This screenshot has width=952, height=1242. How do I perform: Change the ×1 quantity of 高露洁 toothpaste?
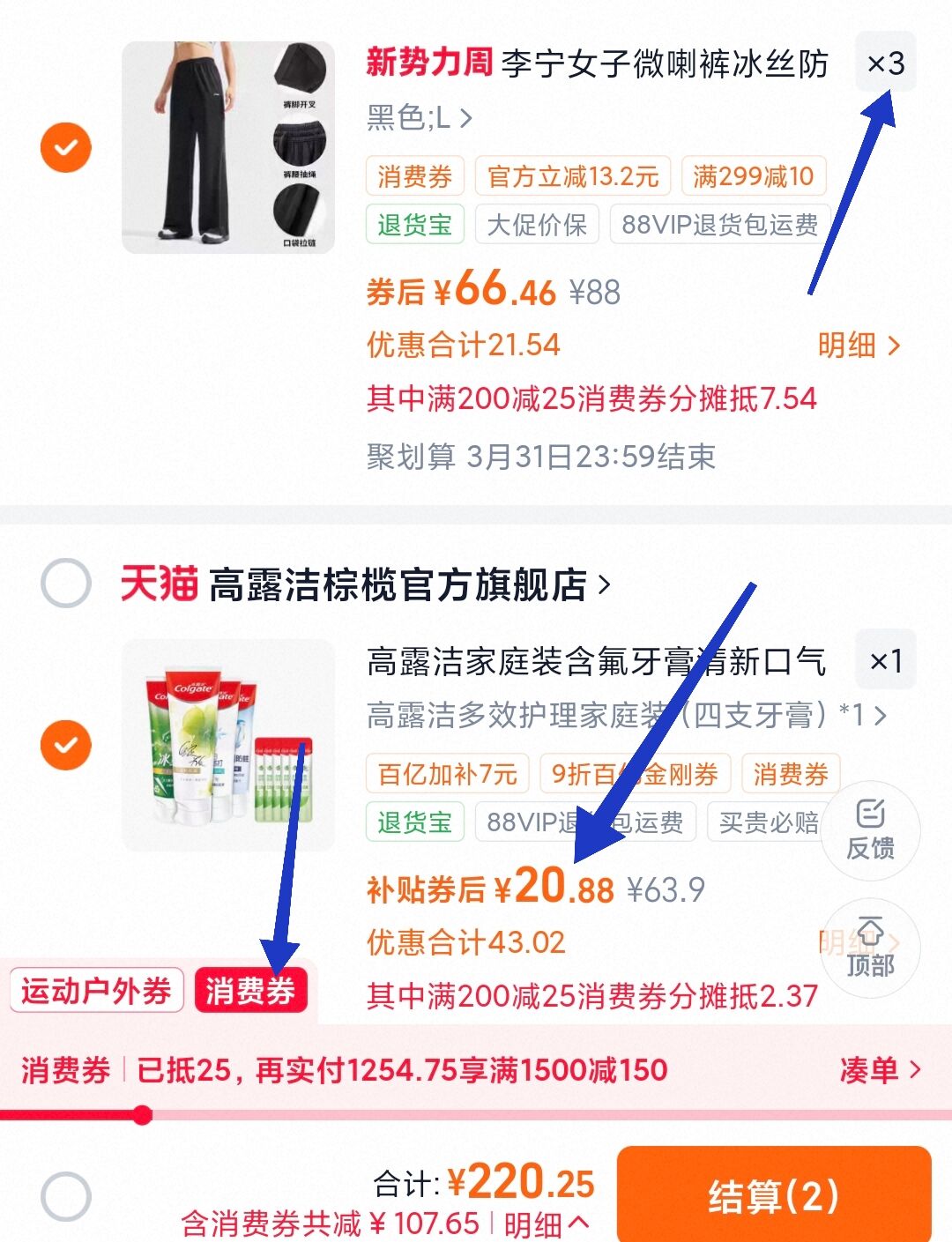tap(885, 661)
